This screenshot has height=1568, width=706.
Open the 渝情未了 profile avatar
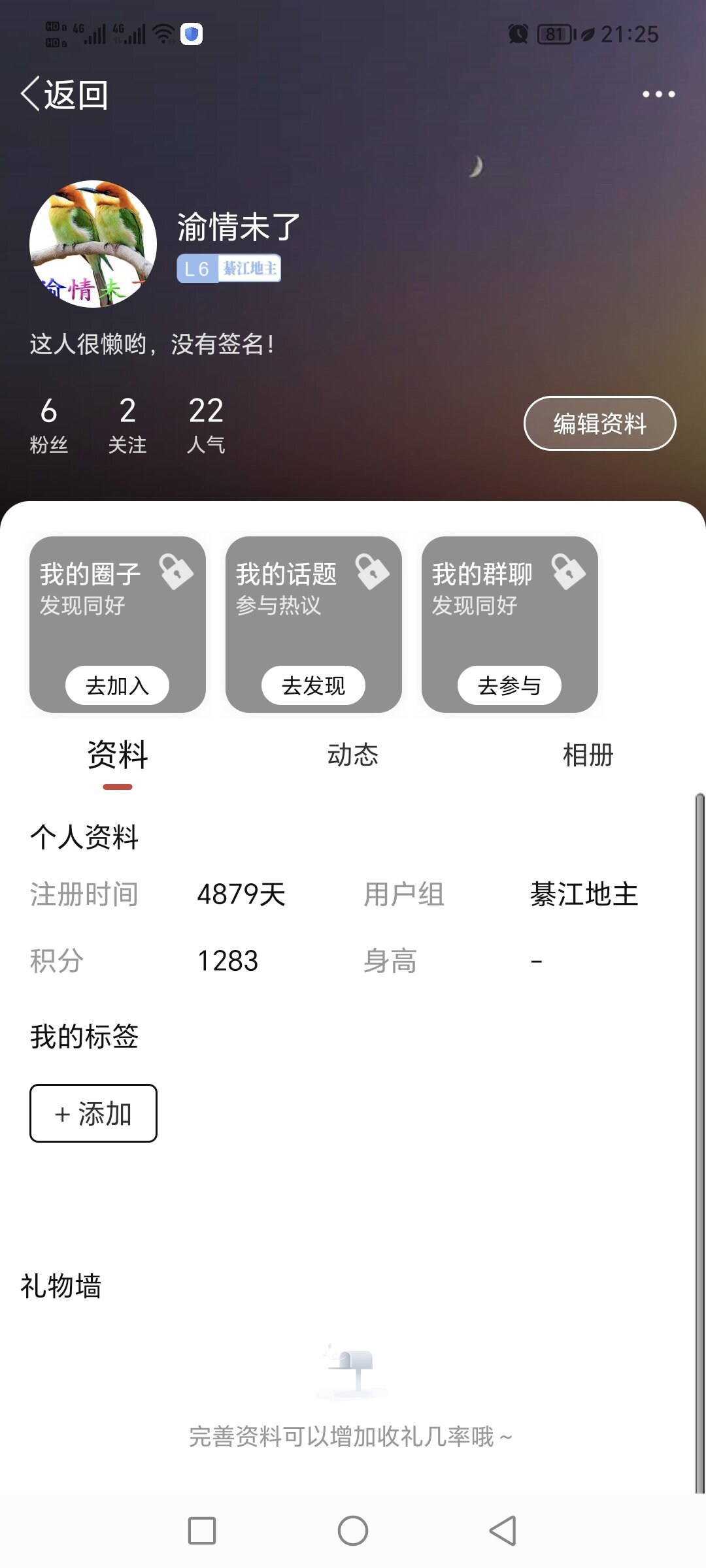click(x=93, y=244)
